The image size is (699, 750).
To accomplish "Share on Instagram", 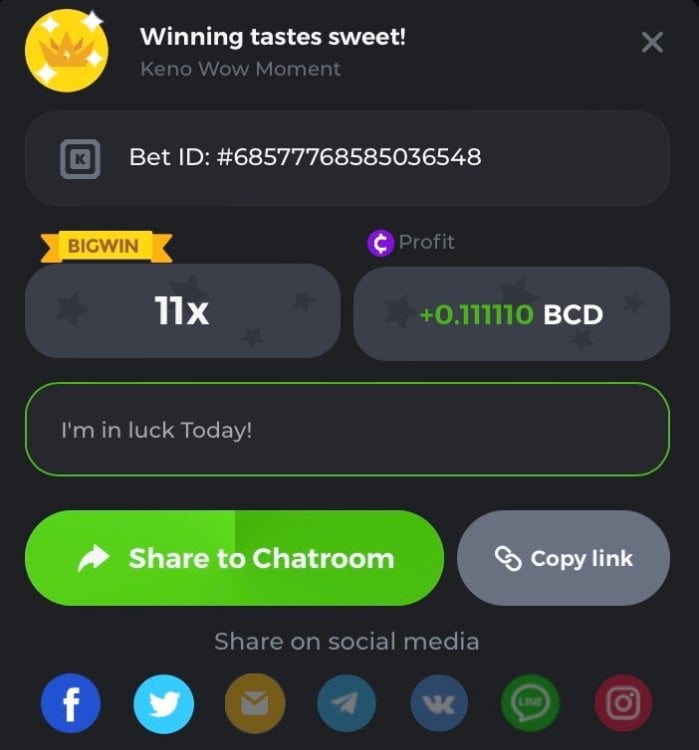I will point(623,704).
